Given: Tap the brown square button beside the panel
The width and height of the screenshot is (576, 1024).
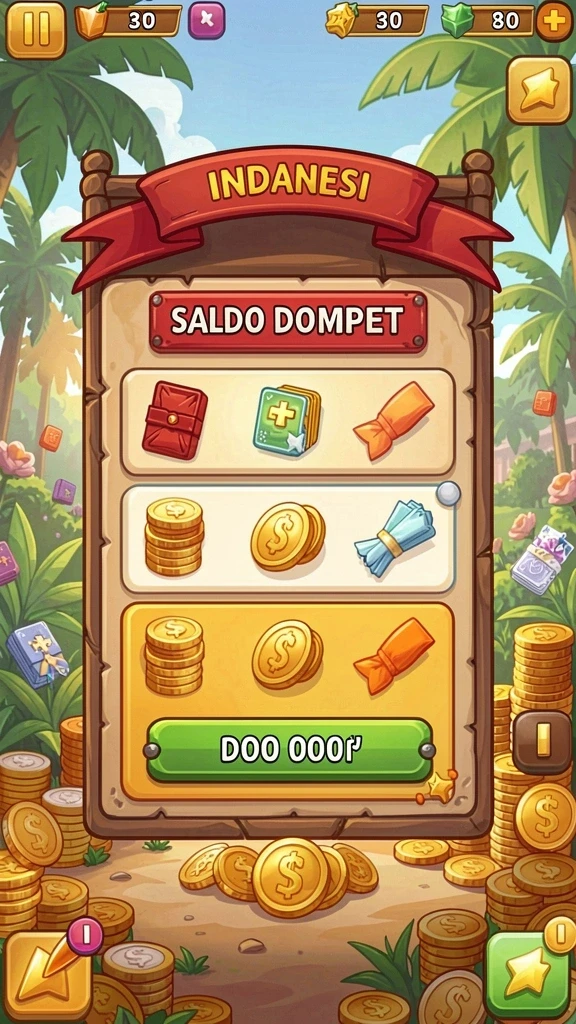Looking at the screenshot, I should tap(541, 743).
